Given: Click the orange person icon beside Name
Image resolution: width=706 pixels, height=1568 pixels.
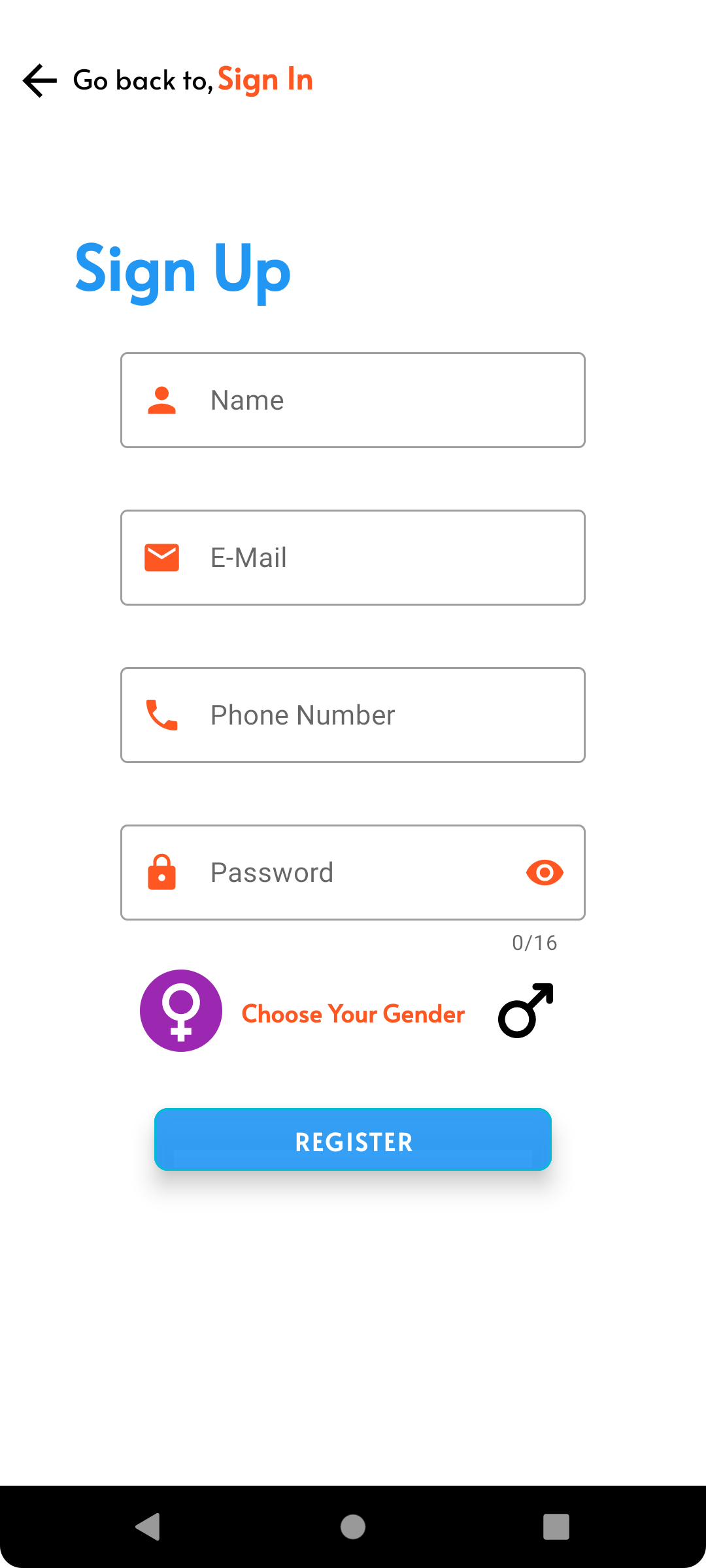Looking at the screenshot, I should click(162, 400).
